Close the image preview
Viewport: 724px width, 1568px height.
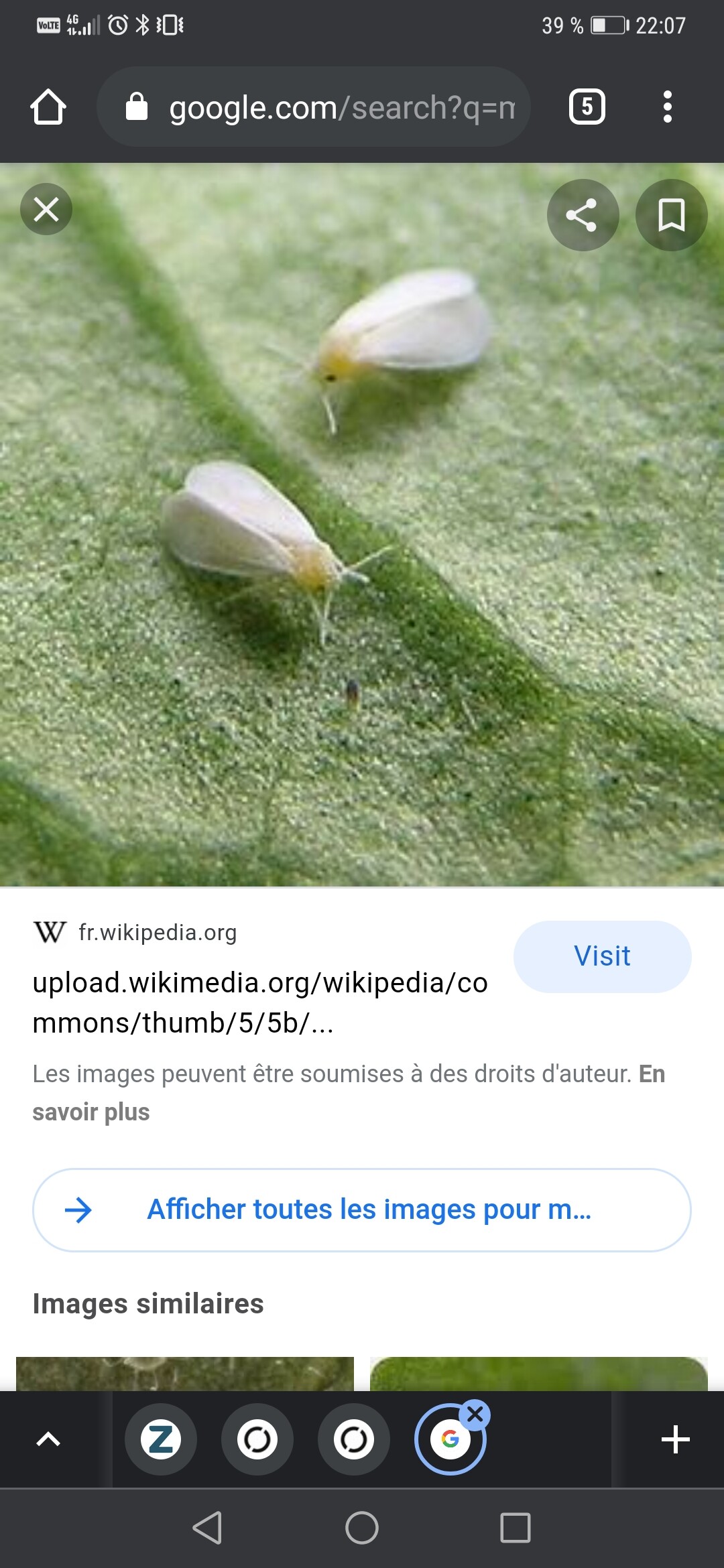tap(46, 210)
